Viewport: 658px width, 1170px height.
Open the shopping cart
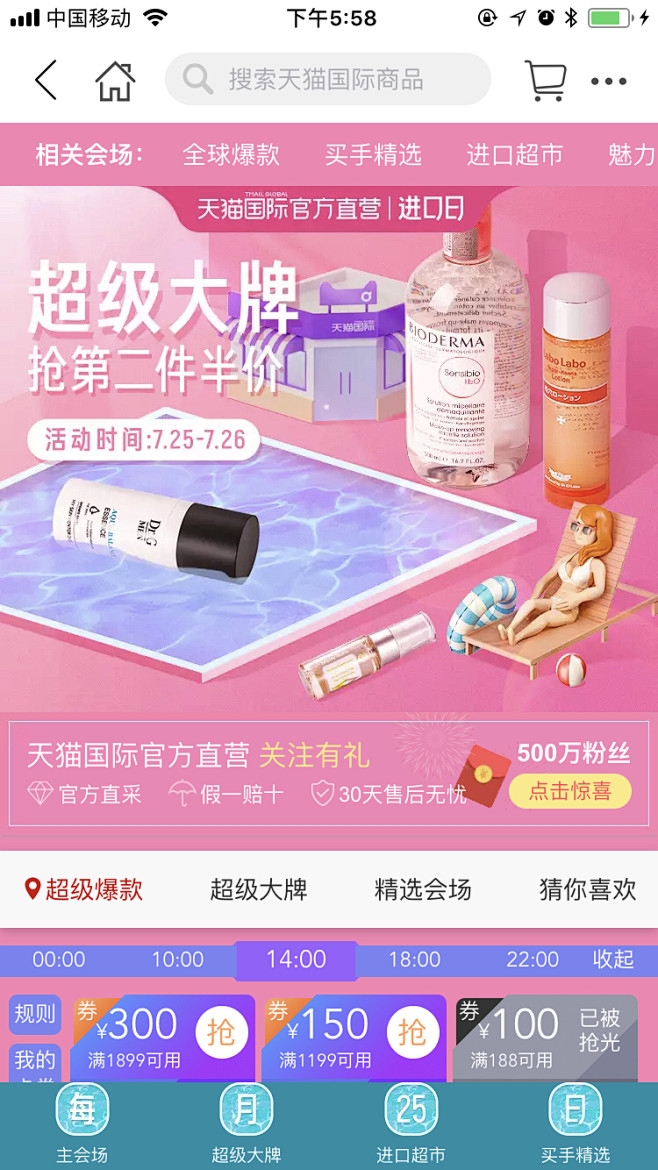click(x=546, y=81)
